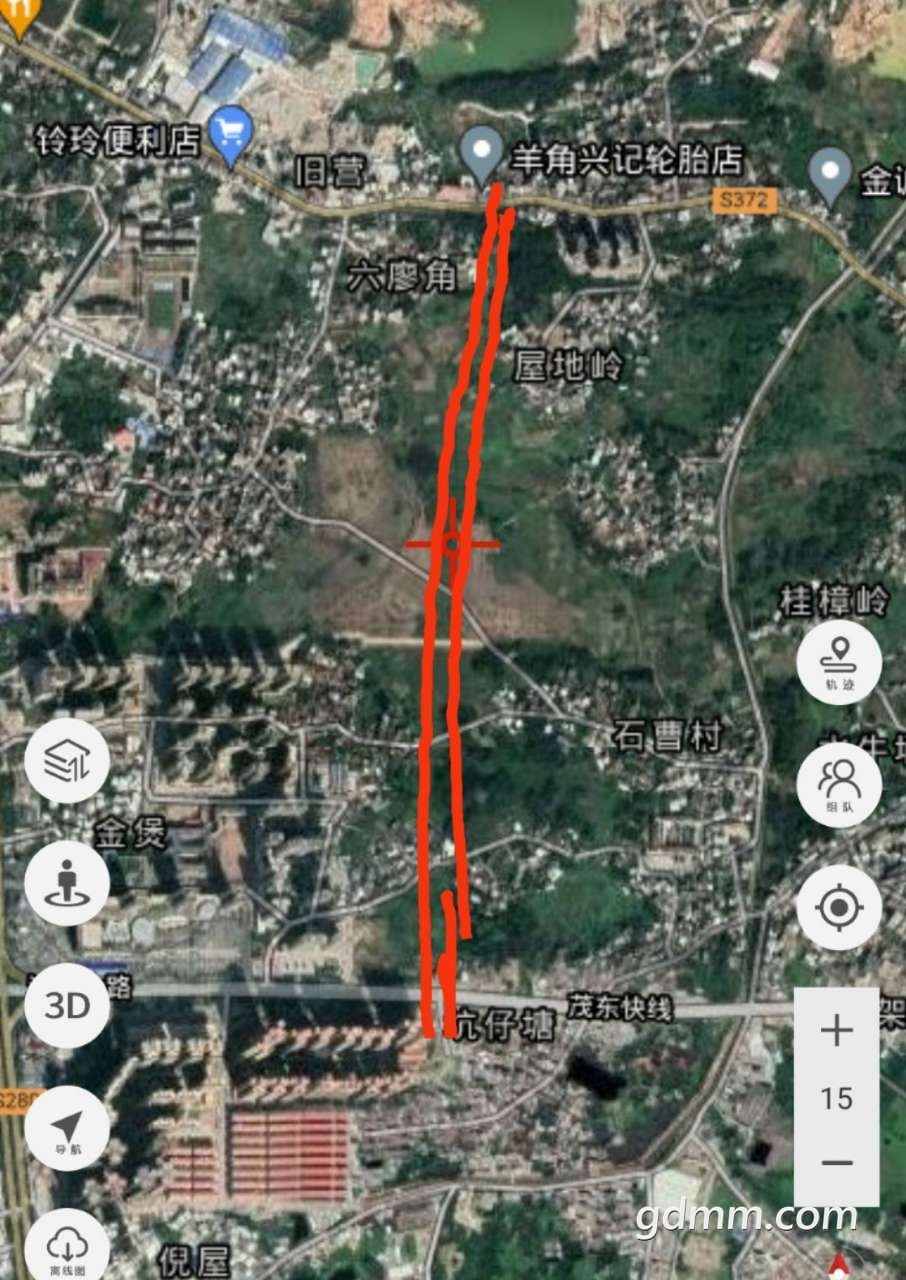906x1280 pixels.
Task: Open the 组队 team button
Action: tap(839, 785)
